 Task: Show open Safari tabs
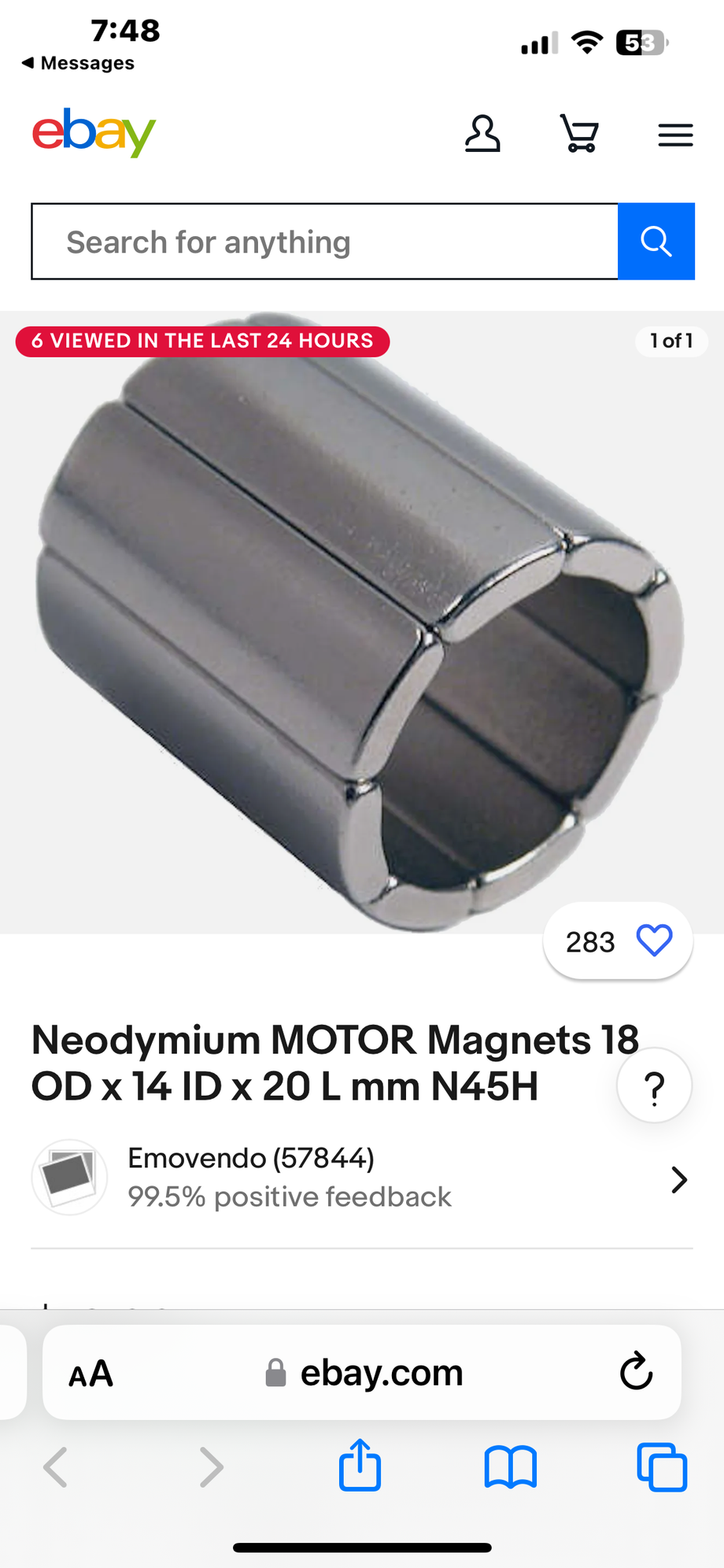point(661,1466)
